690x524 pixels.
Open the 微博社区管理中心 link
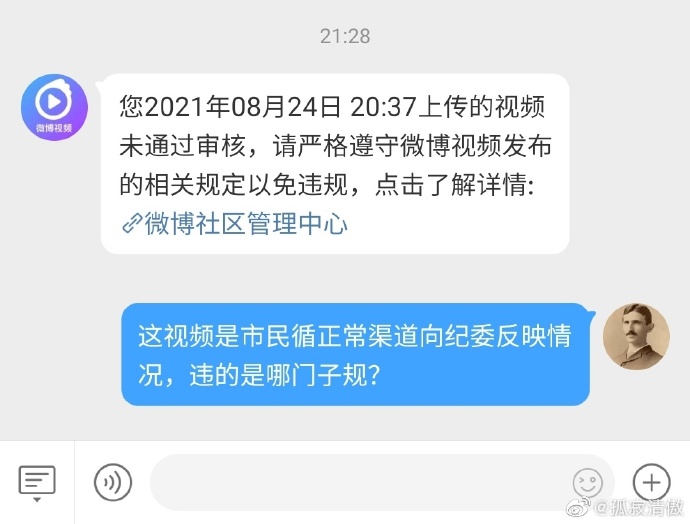236,225
